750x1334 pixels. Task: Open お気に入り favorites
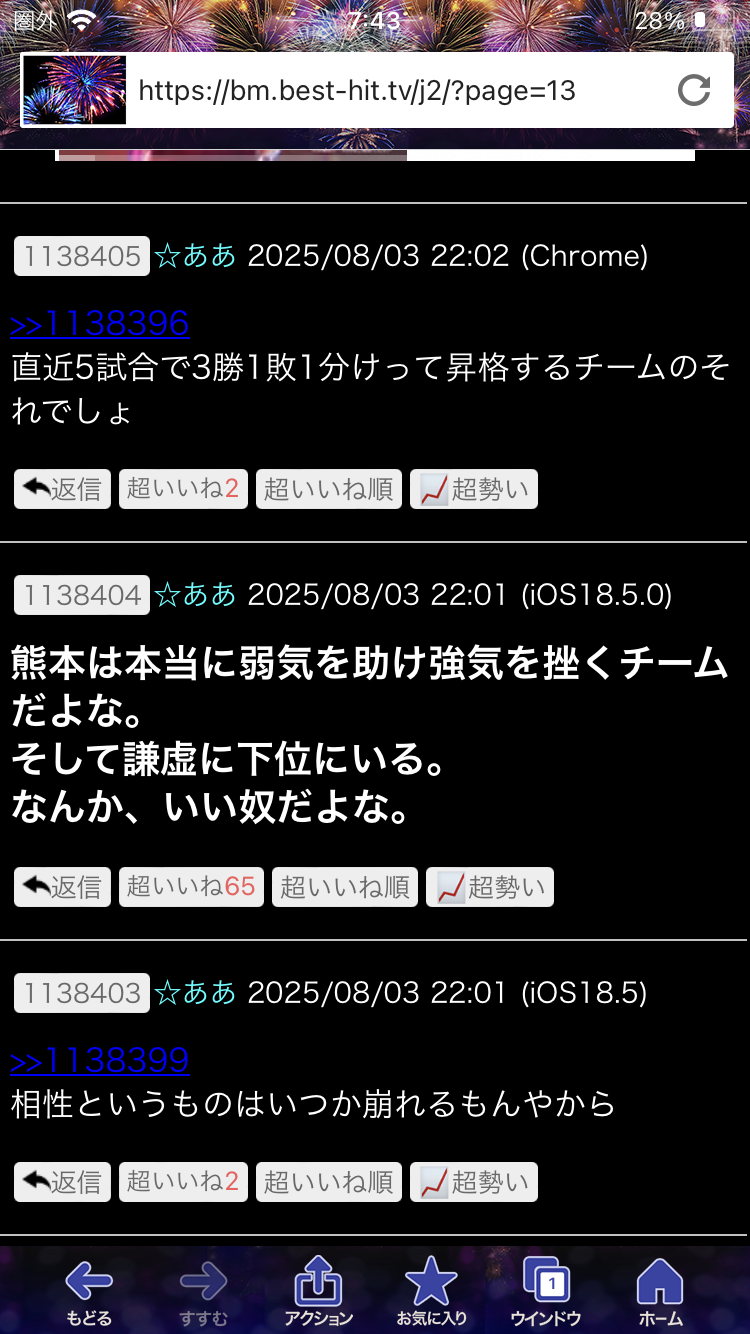431,1292
